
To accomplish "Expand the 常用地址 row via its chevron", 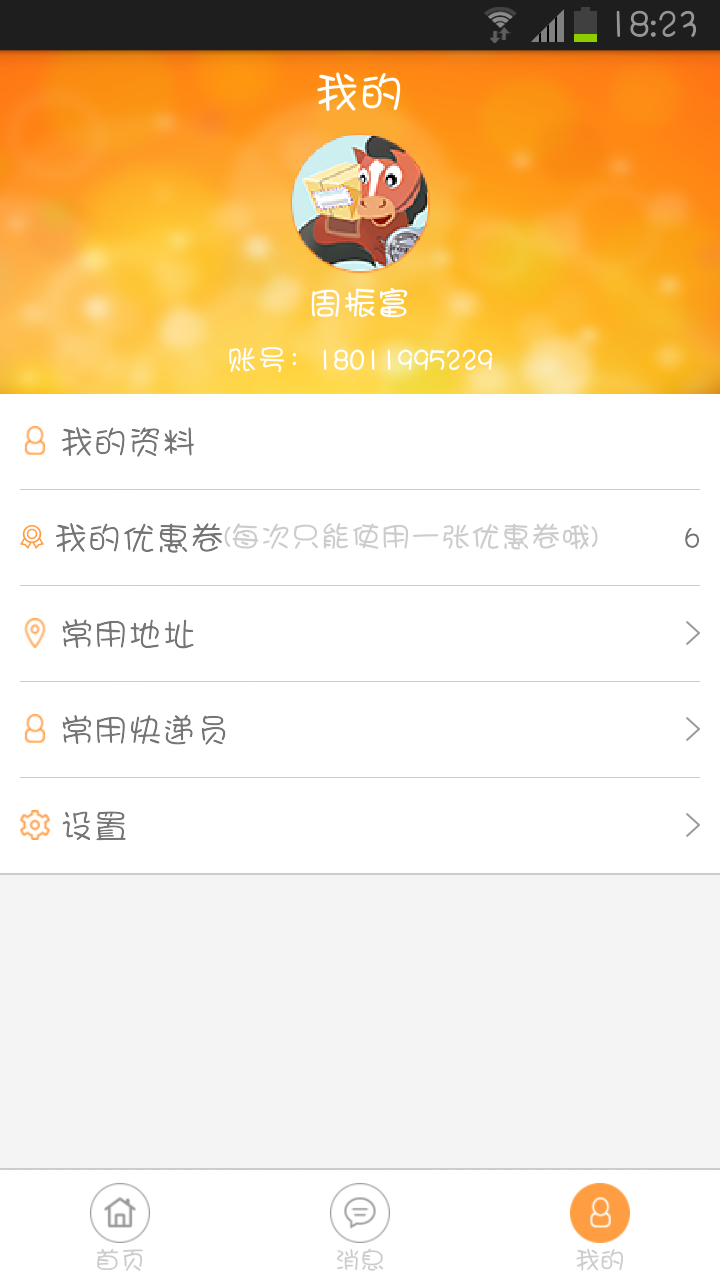I will (x=692, y=633).
